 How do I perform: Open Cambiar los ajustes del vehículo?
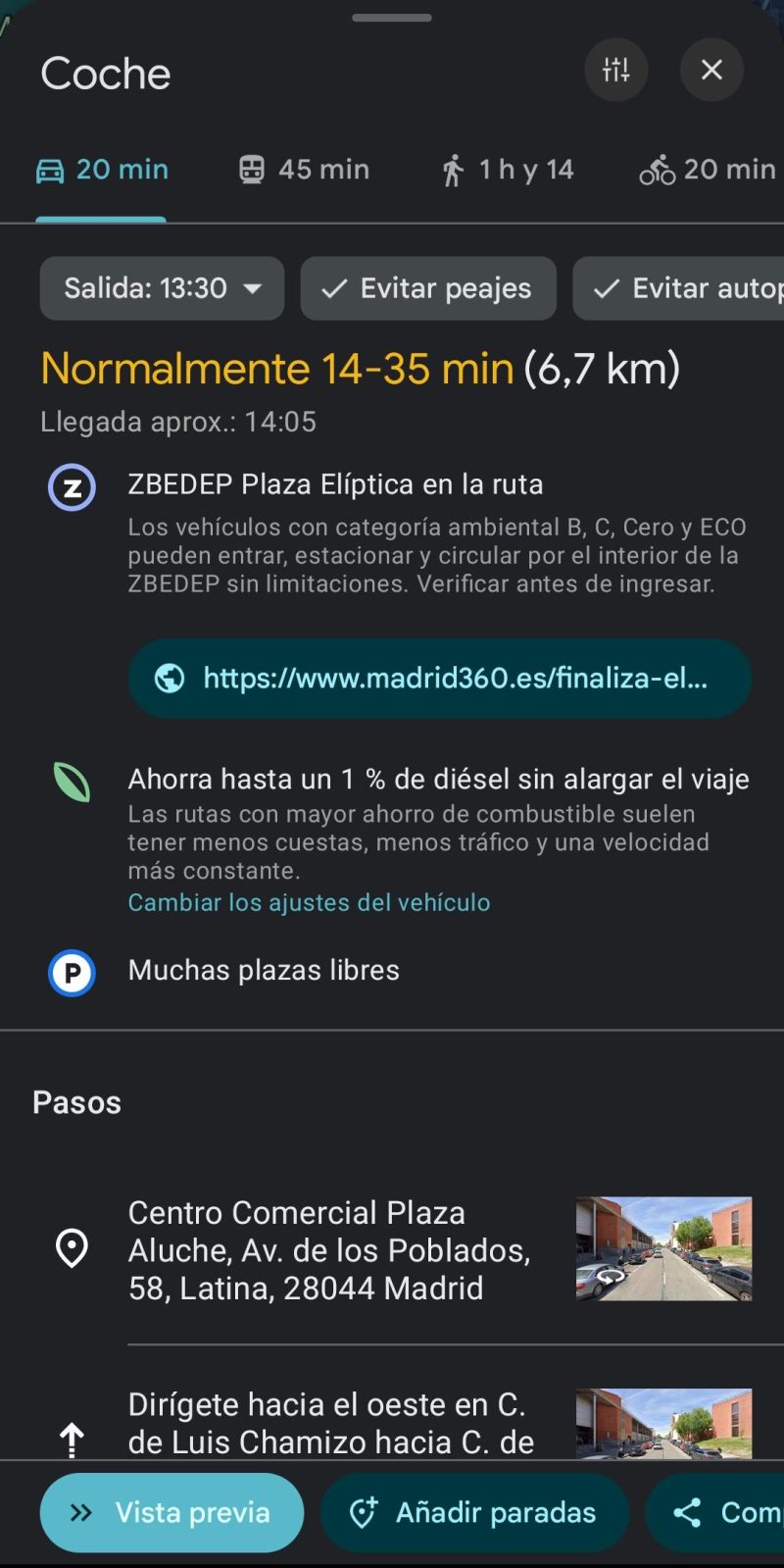[308, 902]
